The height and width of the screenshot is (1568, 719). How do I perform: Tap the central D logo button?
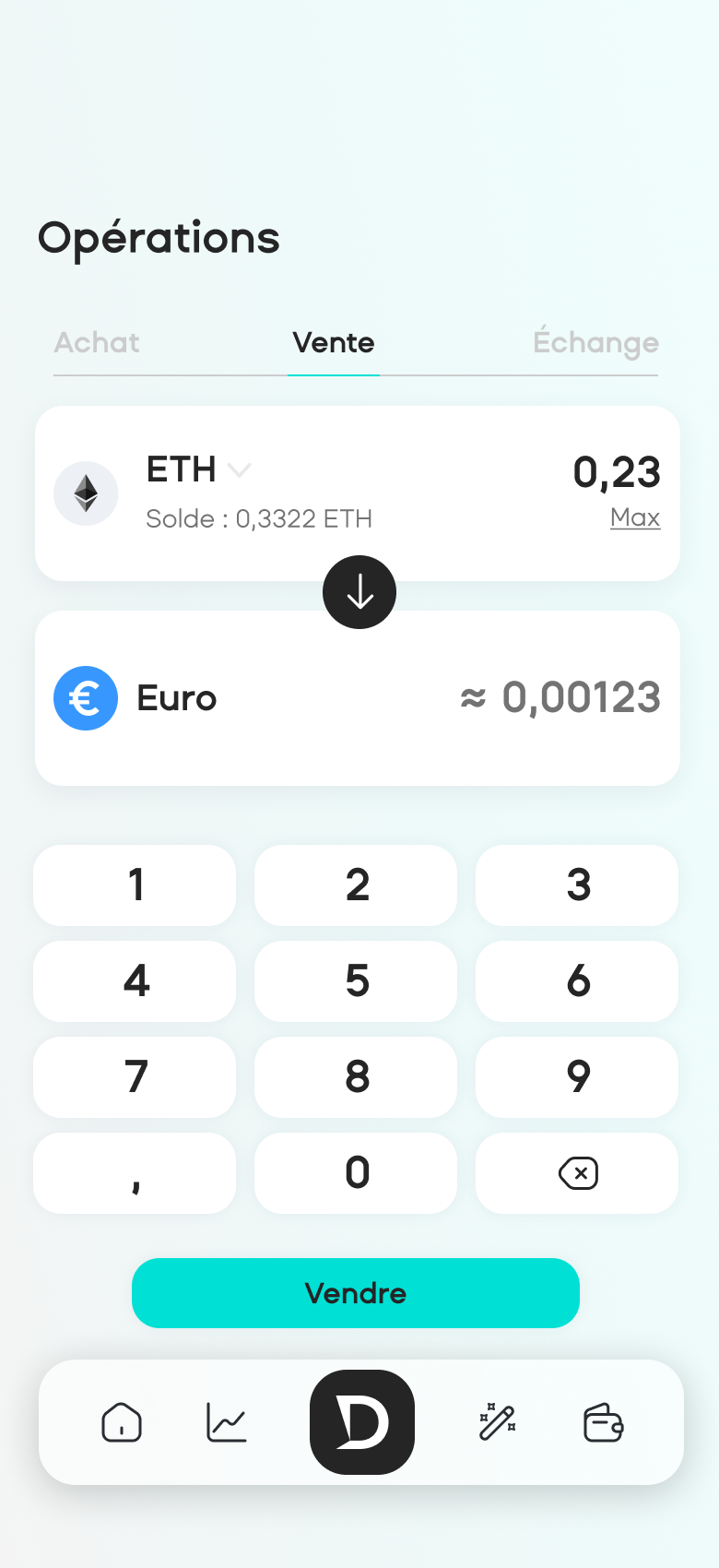click(x=362, y=1422)
